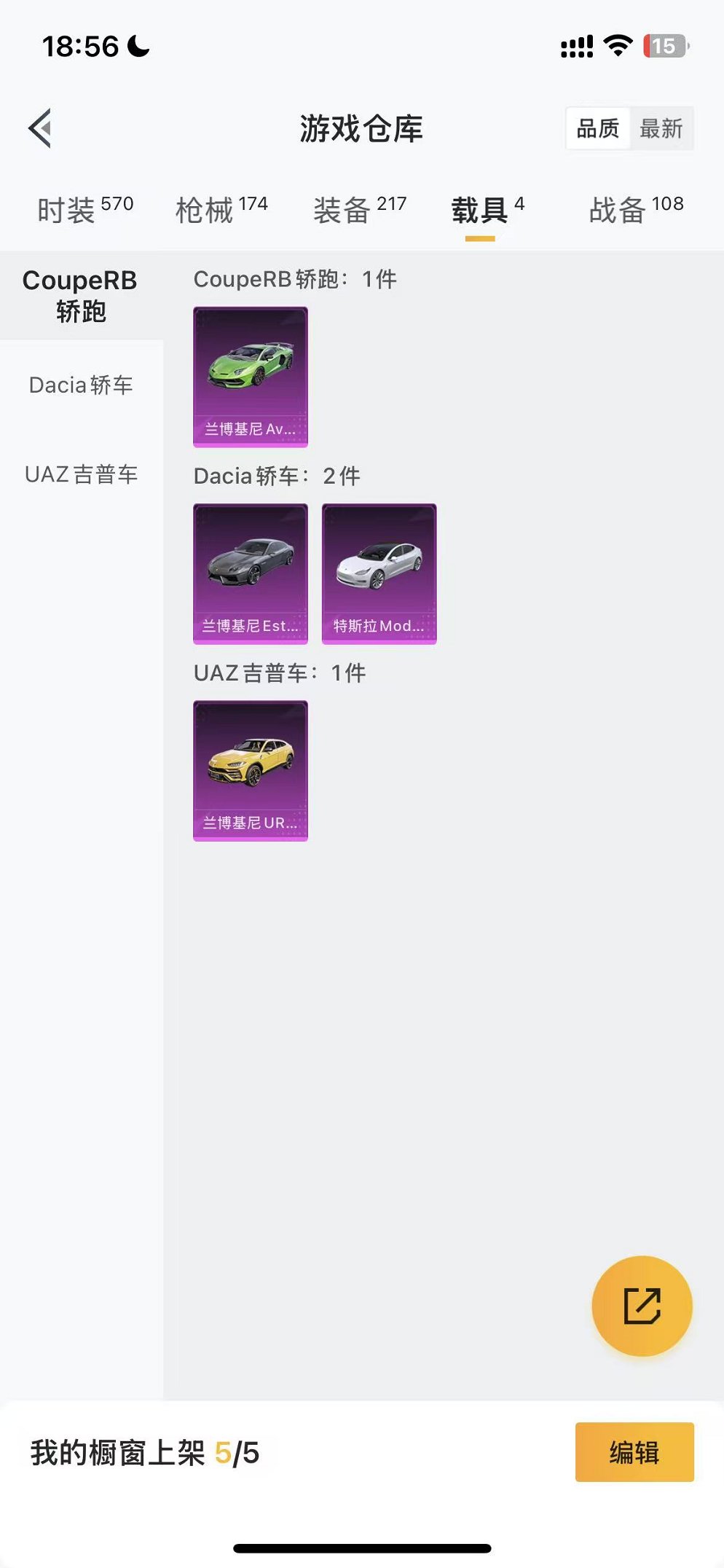Sort by 品质

597,128
